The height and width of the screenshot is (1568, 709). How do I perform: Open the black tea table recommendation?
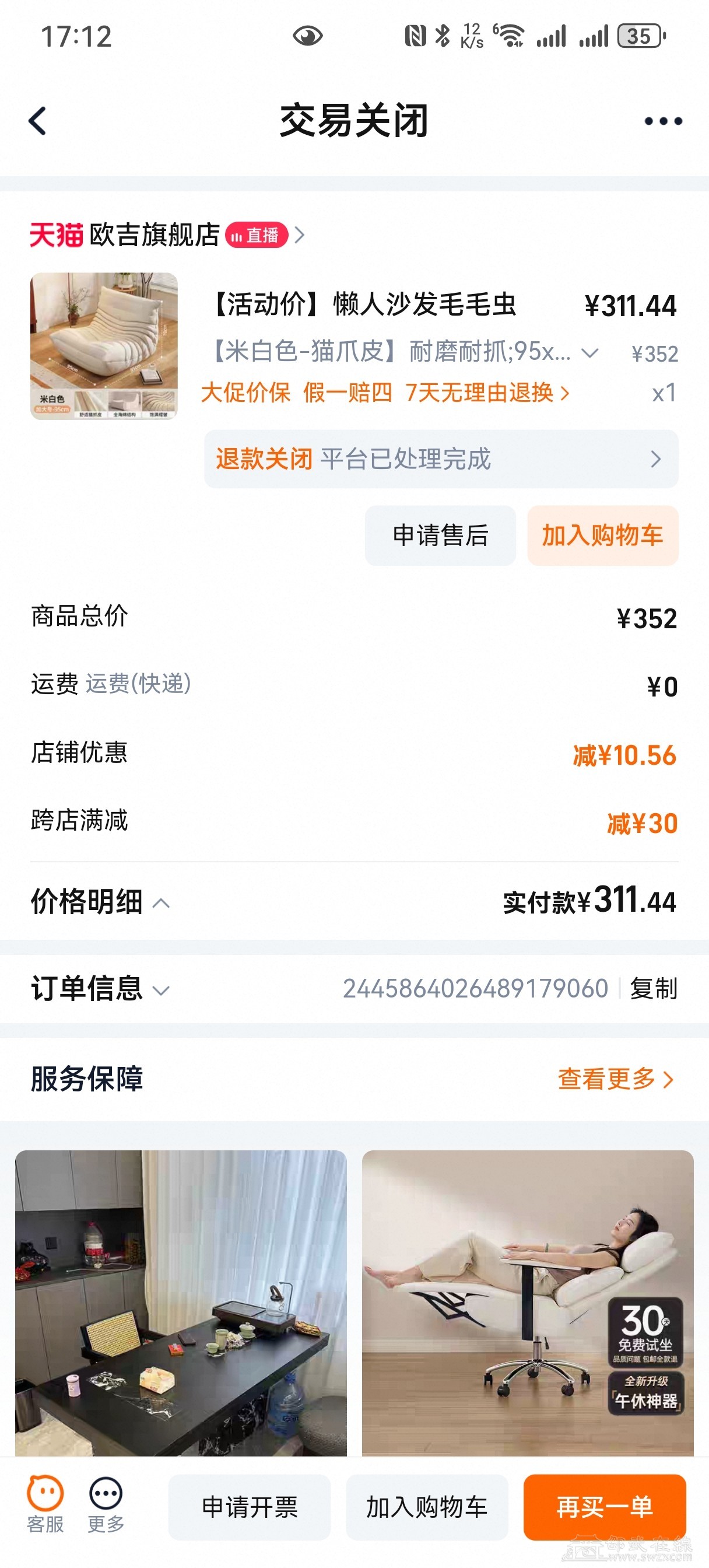click(x=181, y=1303)
